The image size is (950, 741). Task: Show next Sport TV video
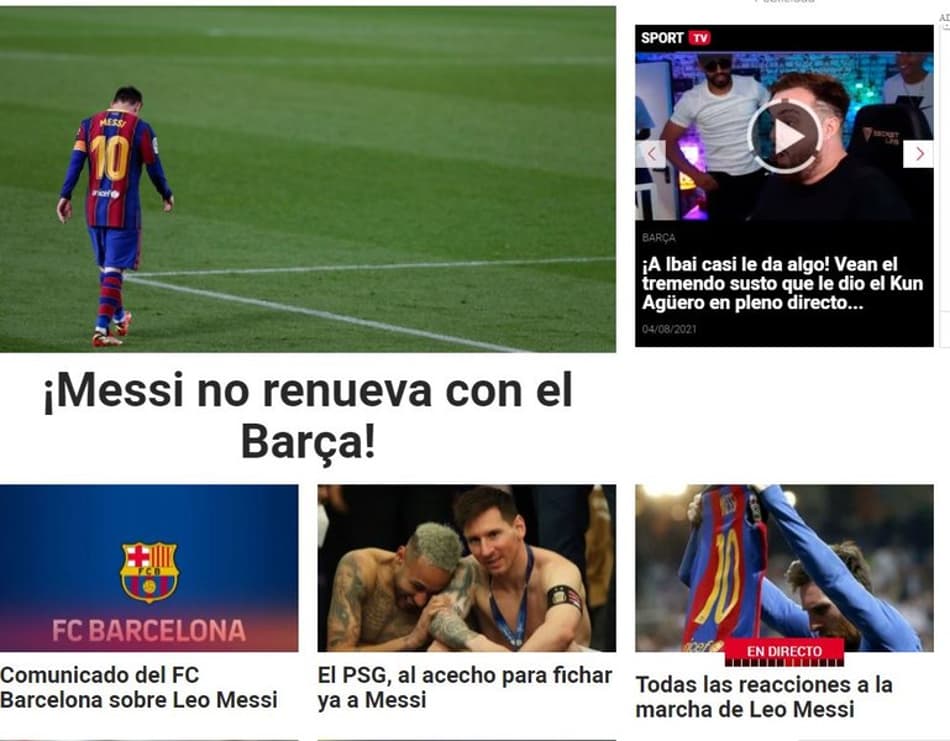pos(917,154)
